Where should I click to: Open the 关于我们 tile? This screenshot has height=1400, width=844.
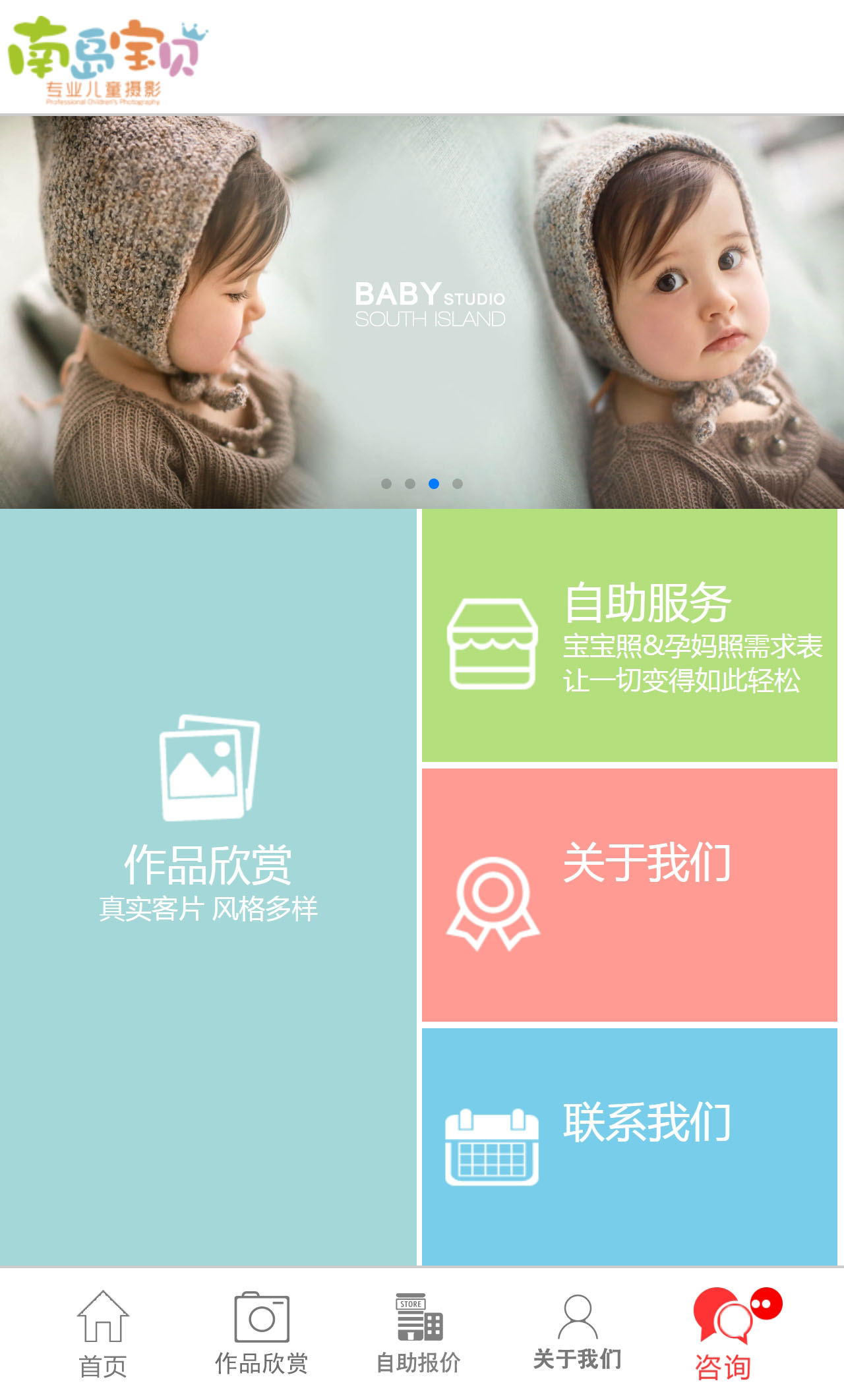coord(629,894)
